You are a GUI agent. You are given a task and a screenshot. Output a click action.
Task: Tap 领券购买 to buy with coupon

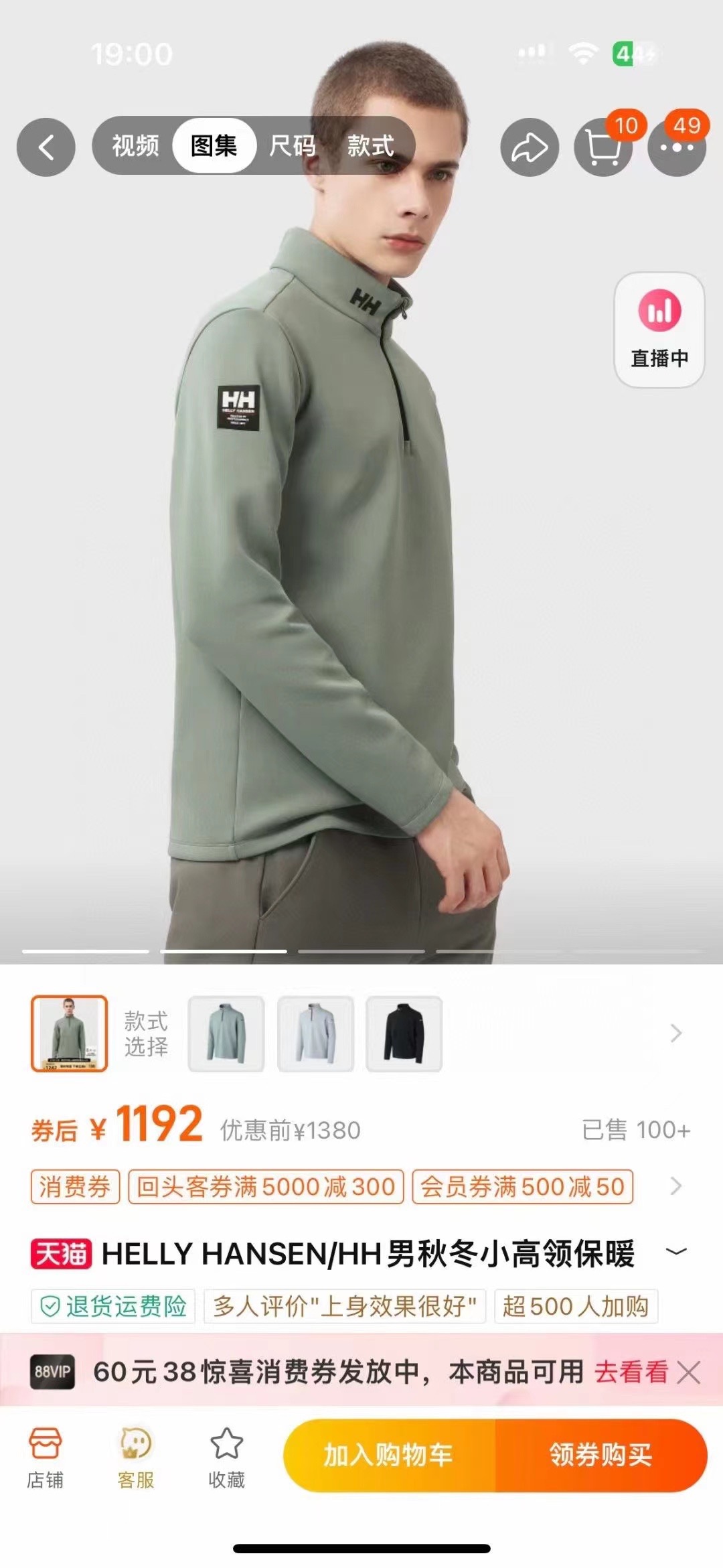600,1455
